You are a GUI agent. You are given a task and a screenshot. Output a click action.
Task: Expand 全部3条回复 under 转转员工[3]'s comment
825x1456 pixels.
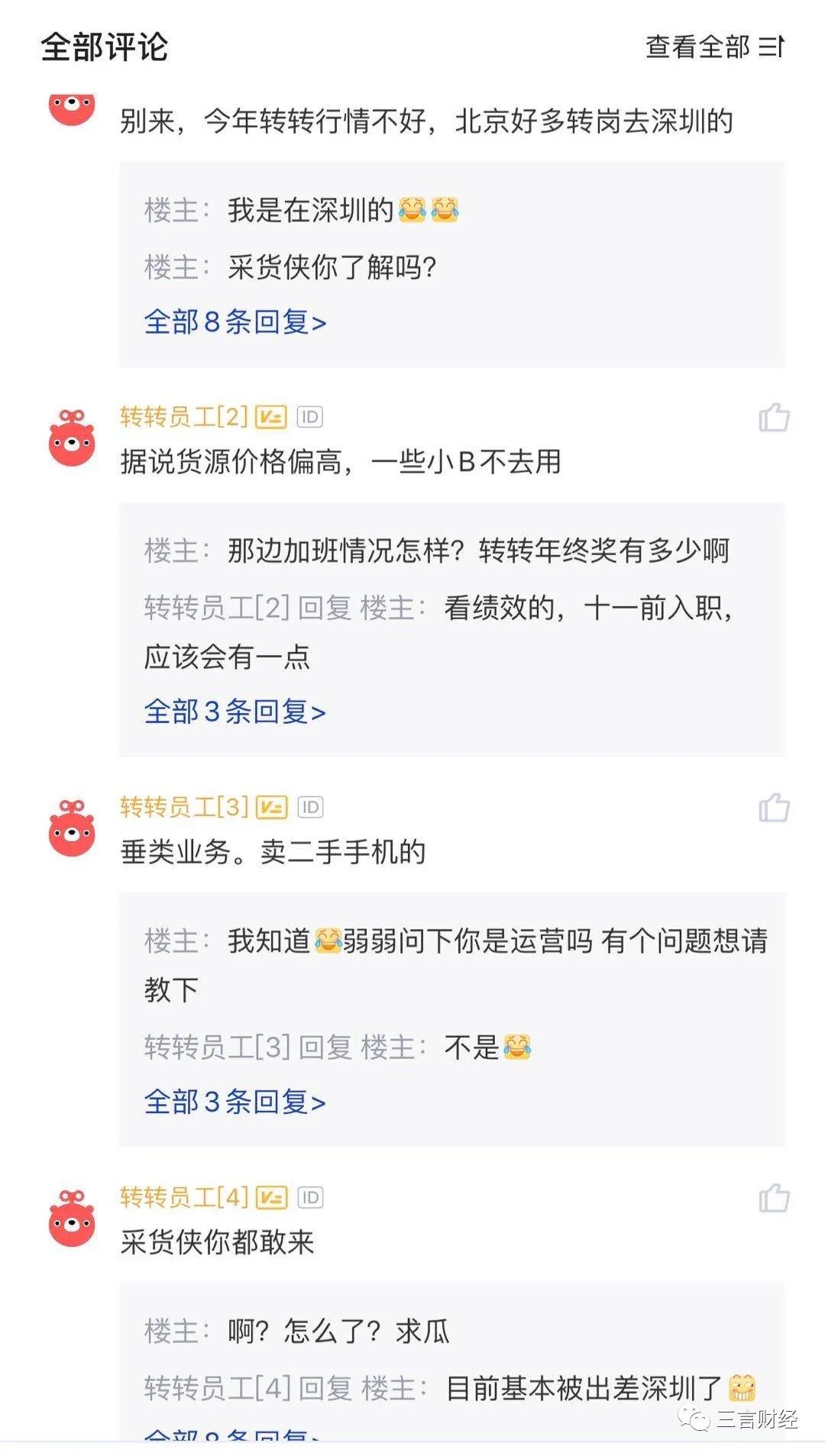[x=235, y=1102]
